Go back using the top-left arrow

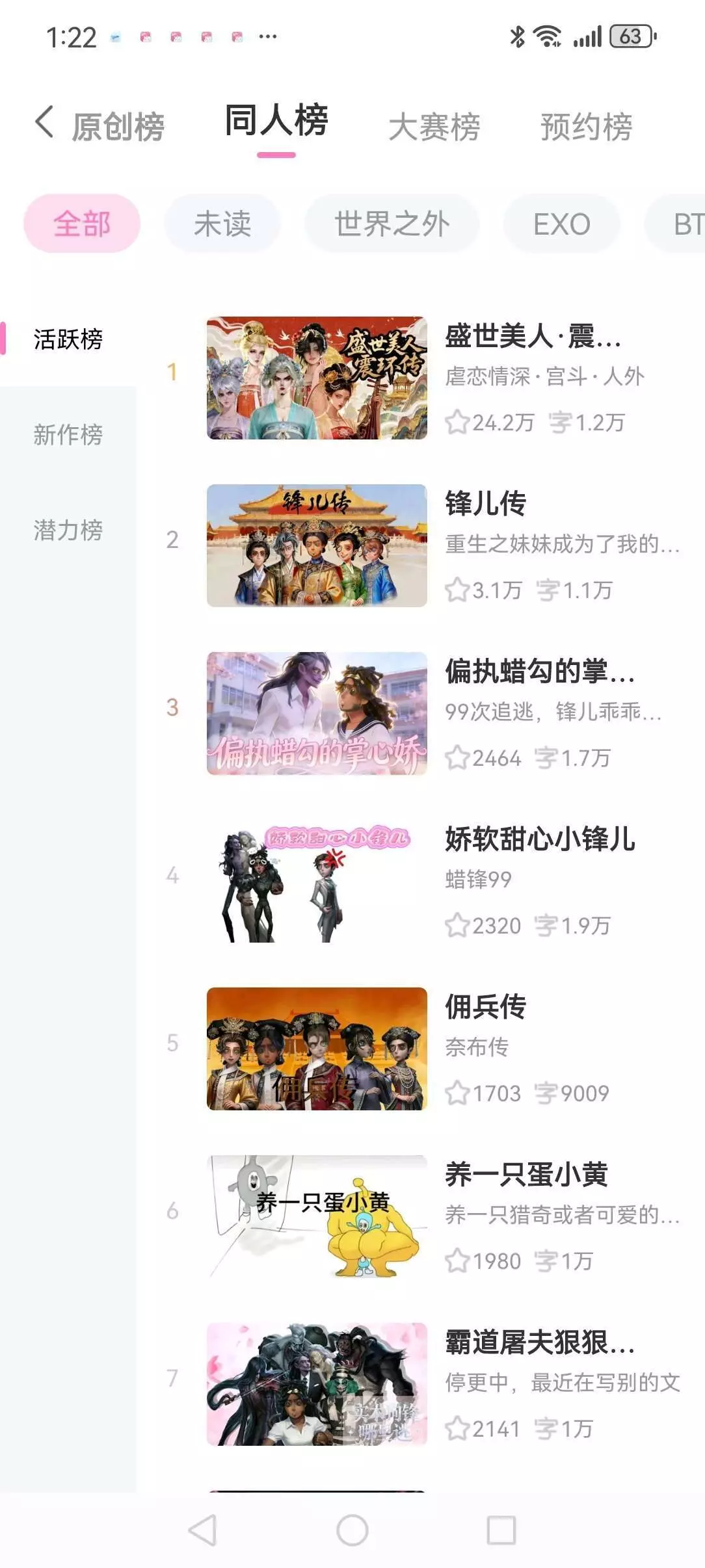pos(44,122)
